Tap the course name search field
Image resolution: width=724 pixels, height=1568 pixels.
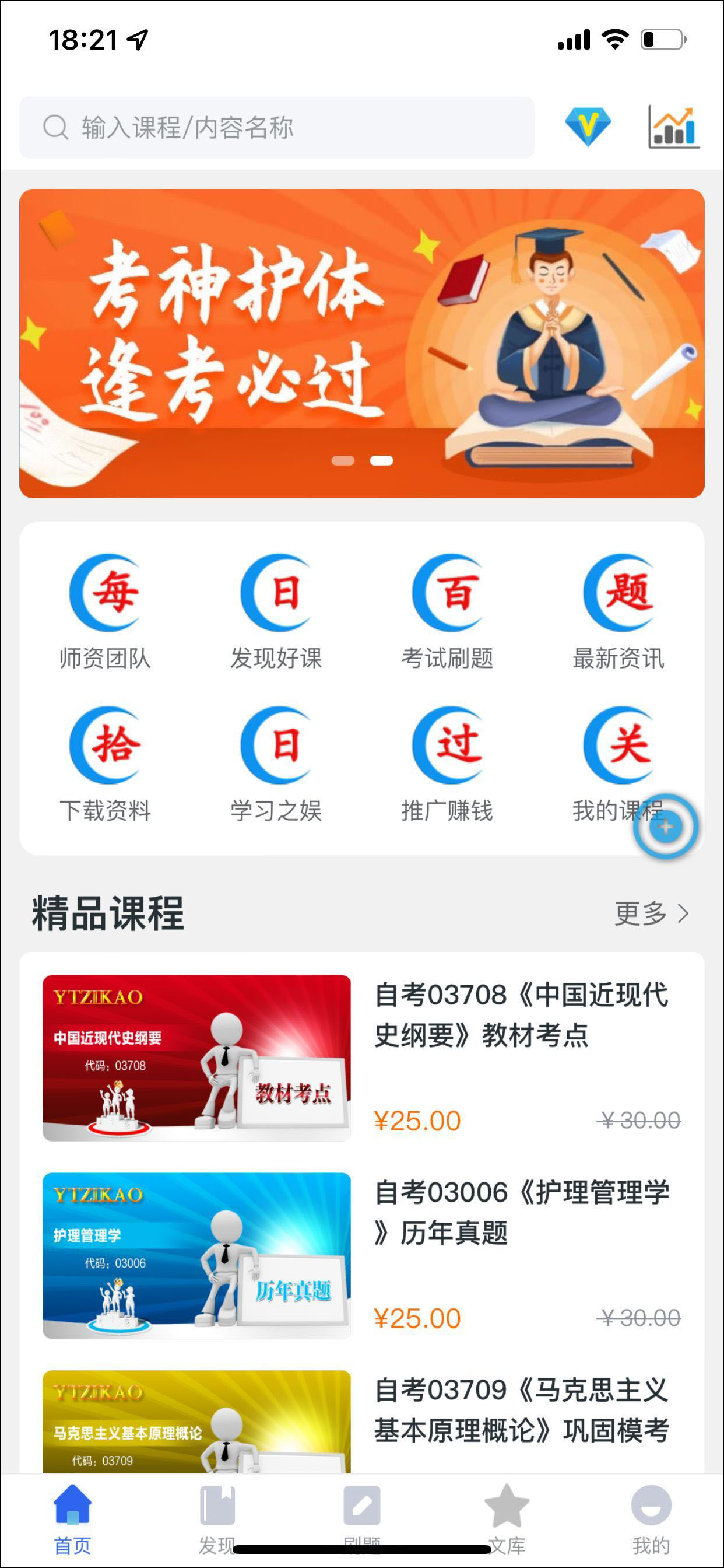[x=277, y=128]
